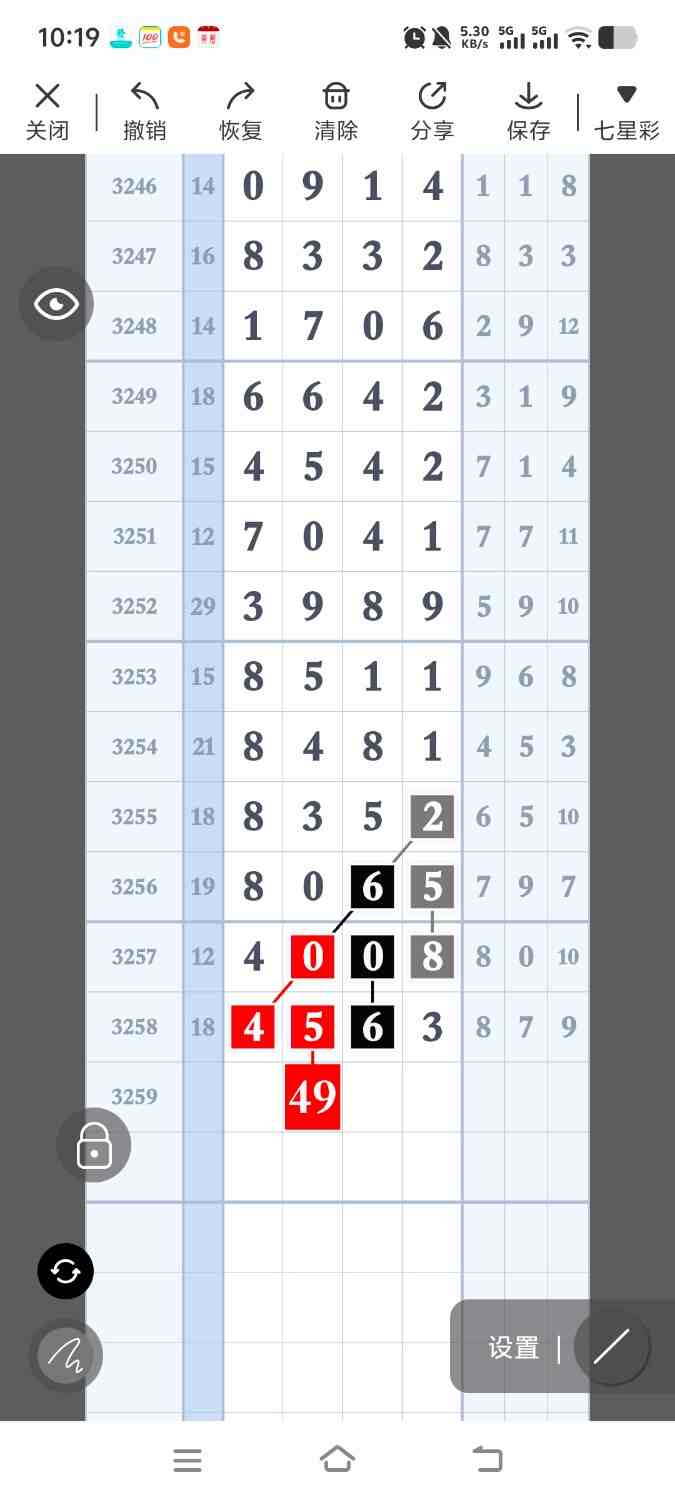Clear all markings with 清除
Image resolution: width=675 pixels, height=1500 pixels.
(336, 112)
